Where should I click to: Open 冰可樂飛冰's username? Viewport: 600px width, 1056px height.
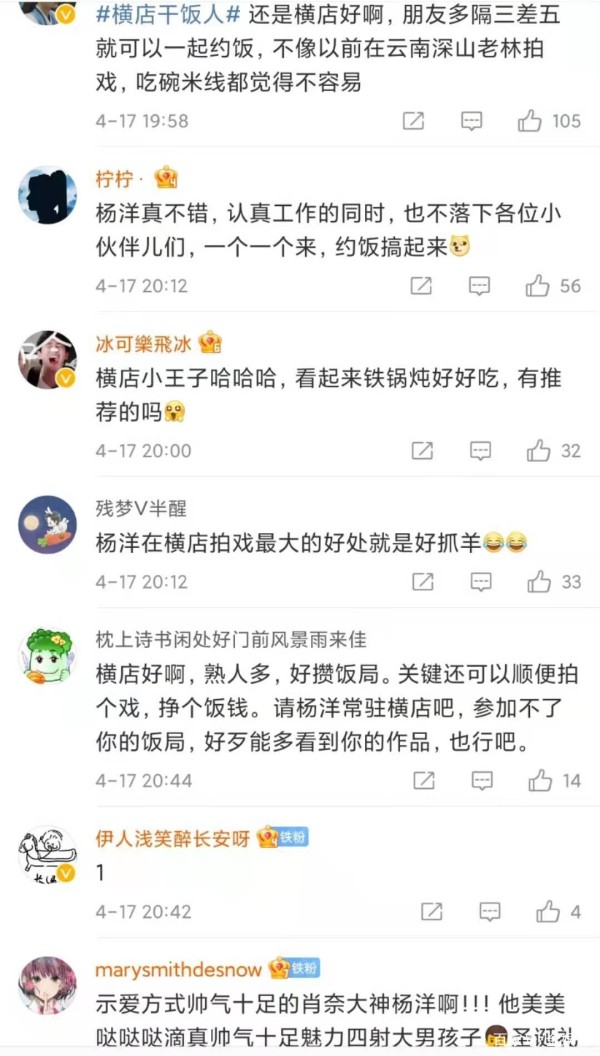click(x=143, y=344)
